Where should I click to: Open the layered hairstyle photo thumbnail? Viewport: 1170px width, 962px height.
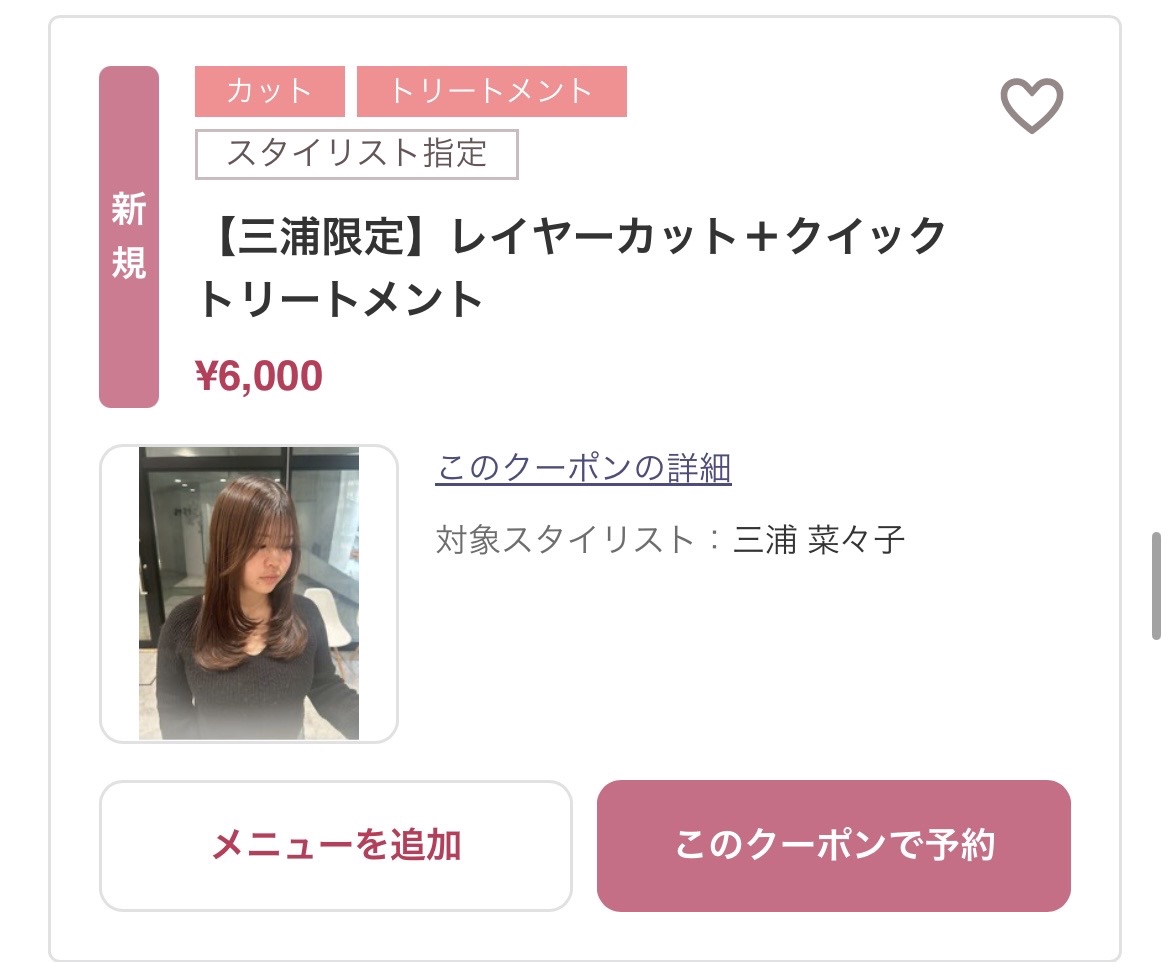[249, 594]
